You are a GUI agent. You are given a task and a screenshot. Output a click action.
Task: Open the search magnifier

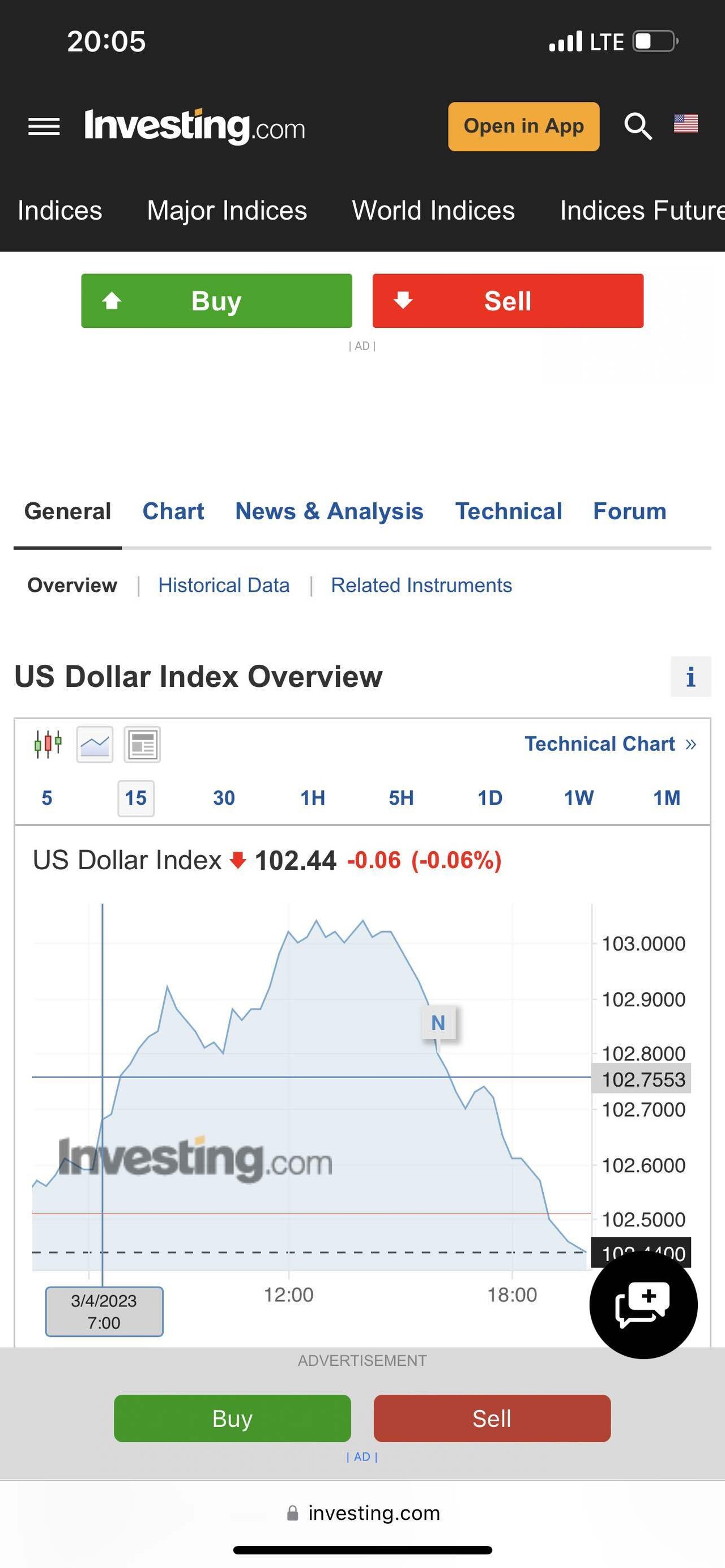(x=638, y=127)
